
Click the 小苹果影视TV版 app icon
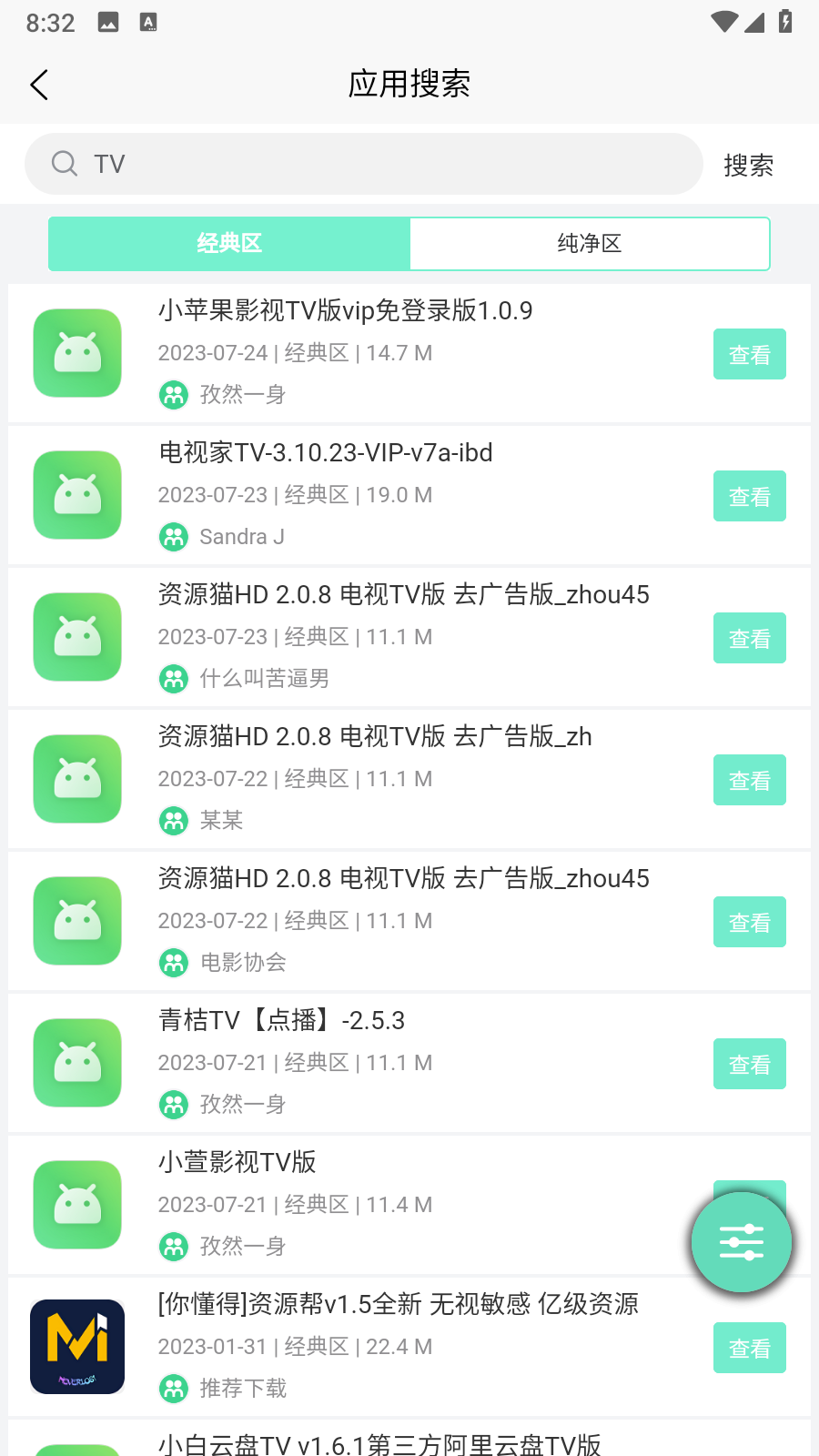point(76,352)
